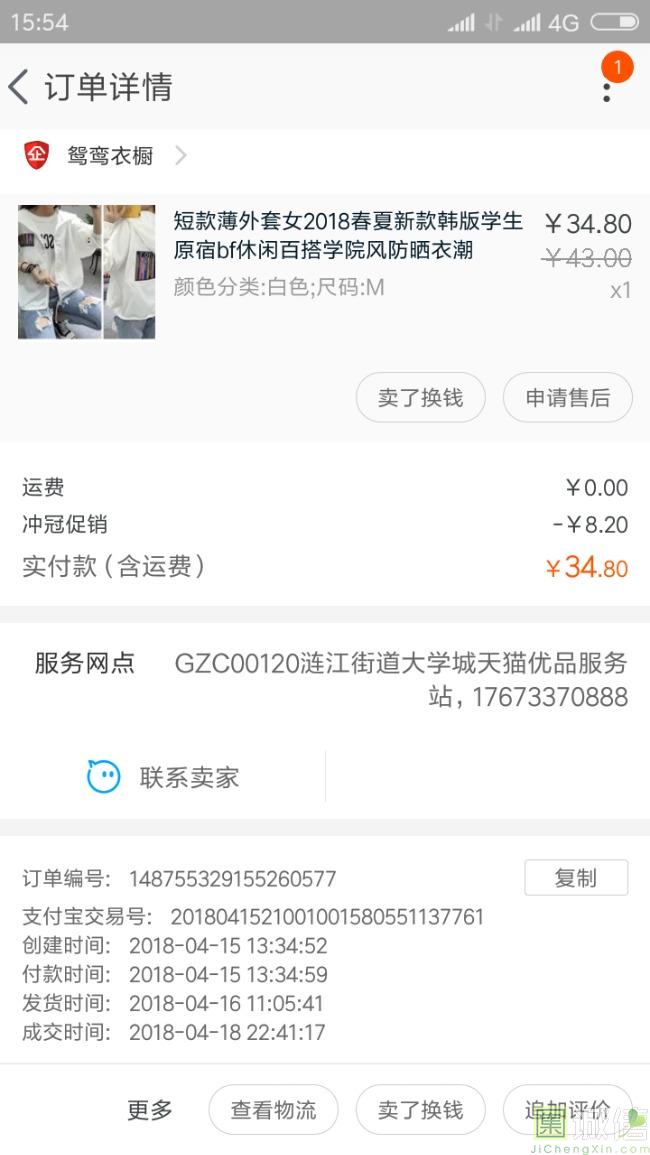Go back from the order details page
Viewport: 650px width, 1155px height.
[x=20, y=87]
